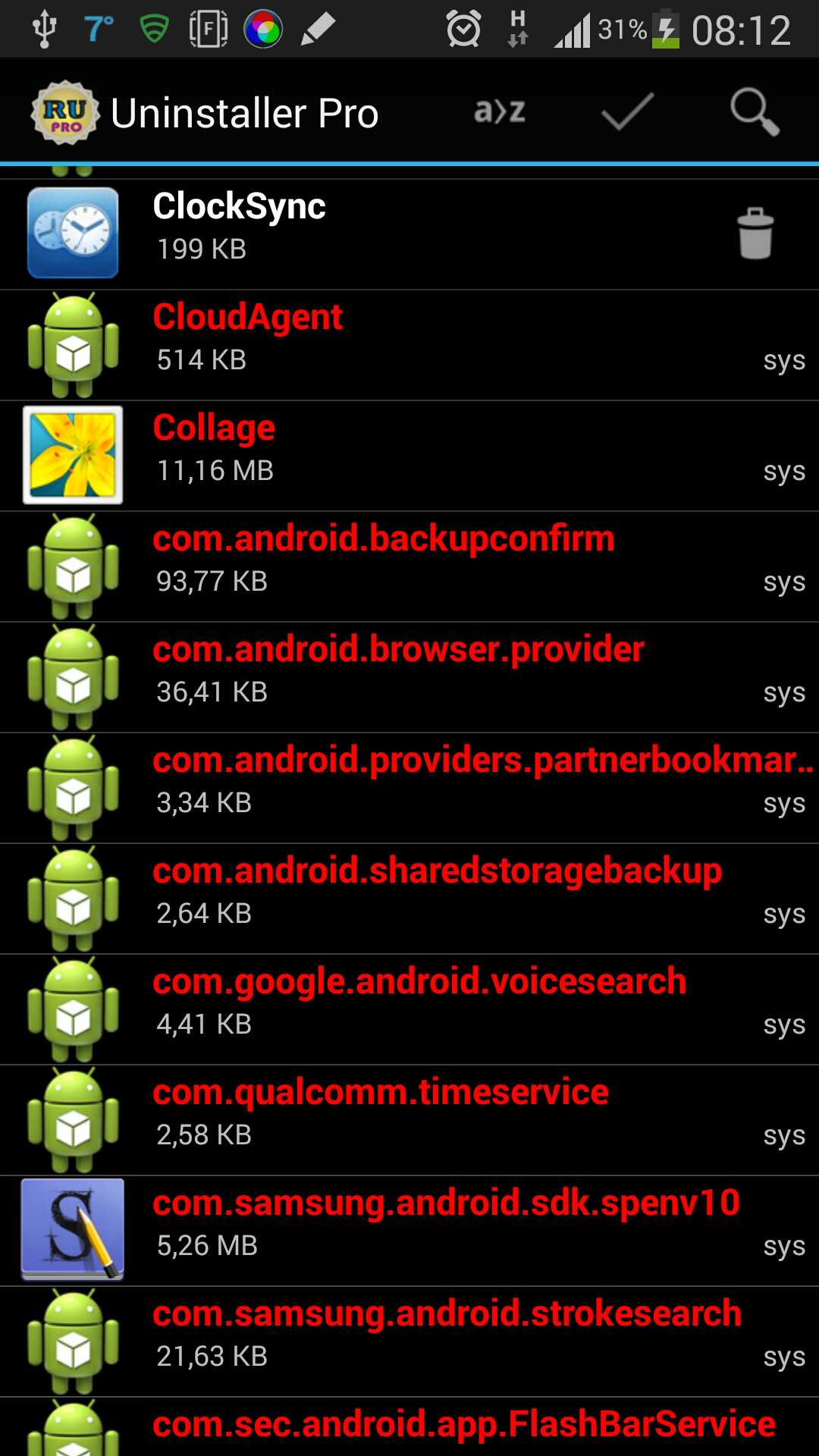Choose the partnerbookmarks provider row
Image resolution: width=819 pixels, height=1456 pixels.
tap(409, 788)
